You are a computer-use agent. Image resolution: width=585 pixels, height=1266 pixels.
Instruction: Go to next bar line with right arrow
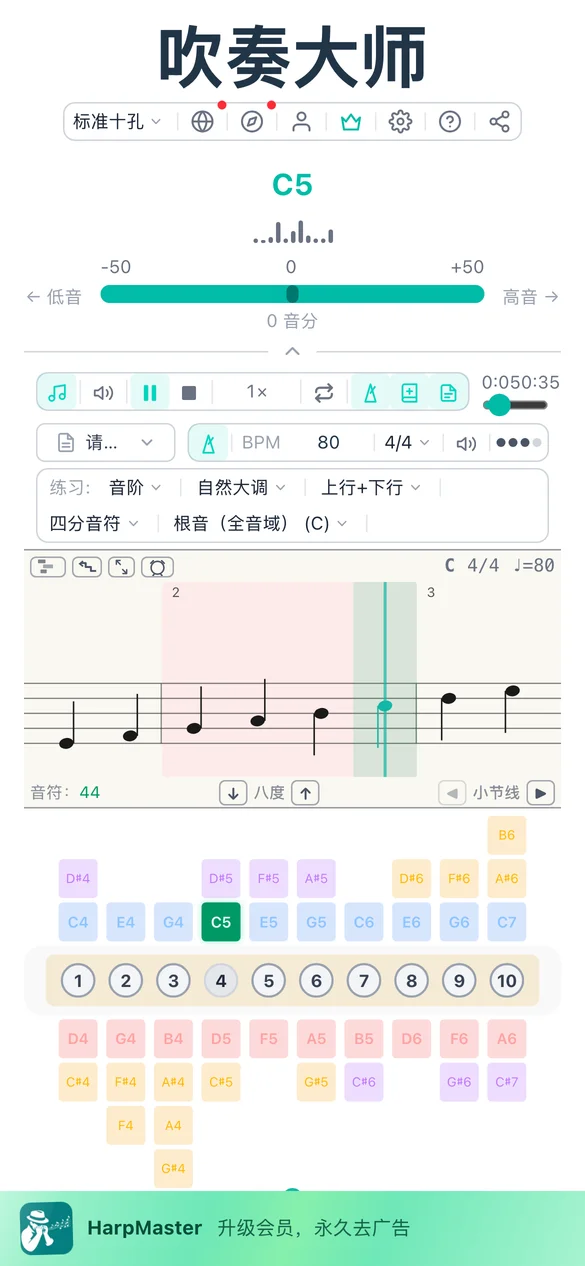pos(540,793)
